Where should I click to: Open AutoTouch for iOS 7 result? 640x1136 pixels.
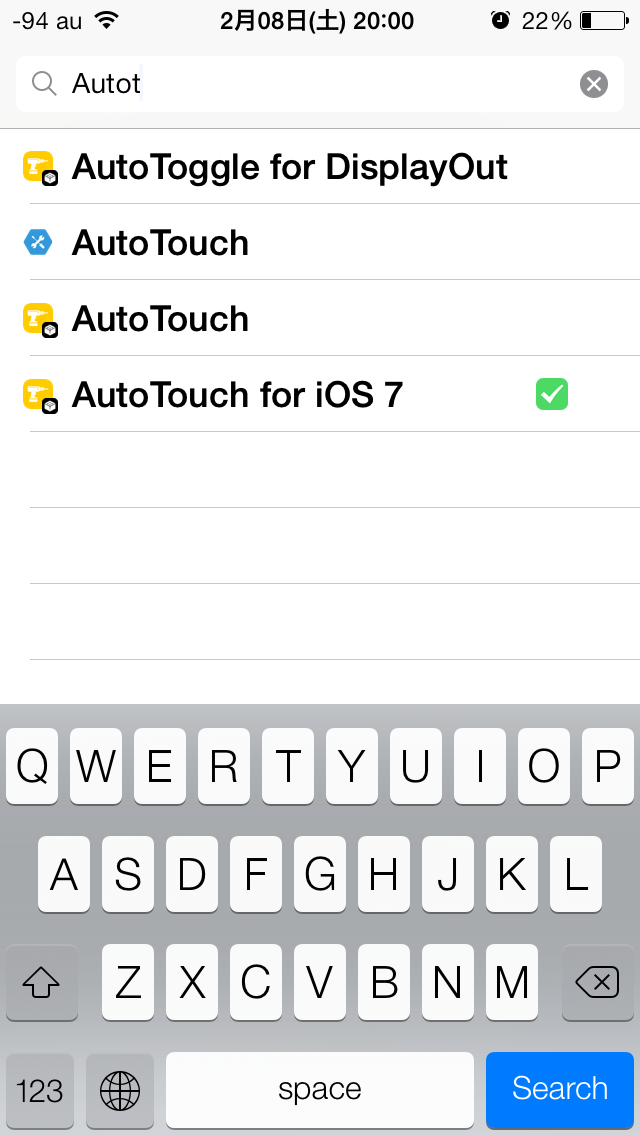pos(237,395)
